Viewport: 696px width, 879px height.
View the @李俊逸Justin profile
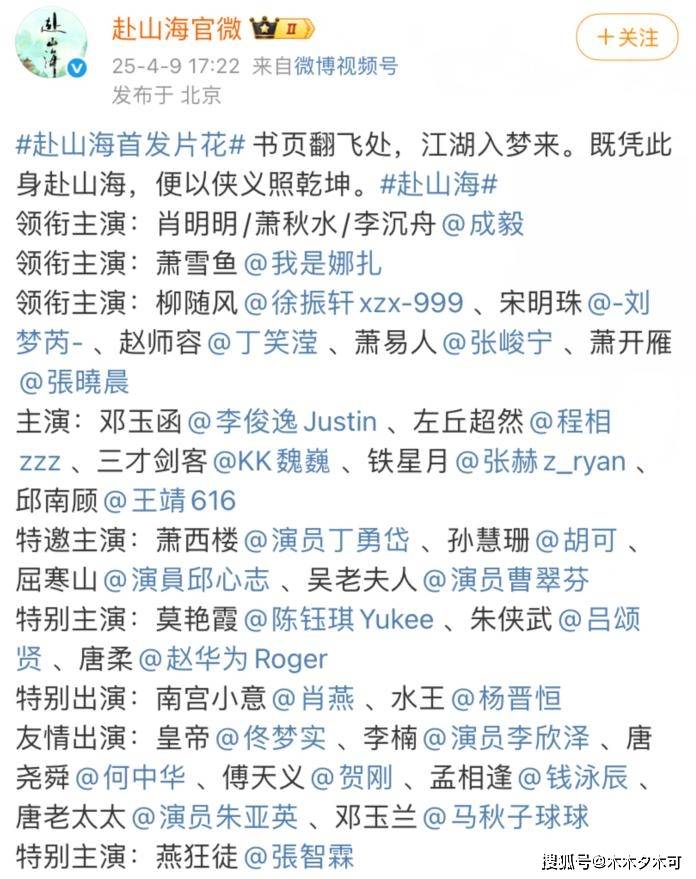(x=283, y=422)
